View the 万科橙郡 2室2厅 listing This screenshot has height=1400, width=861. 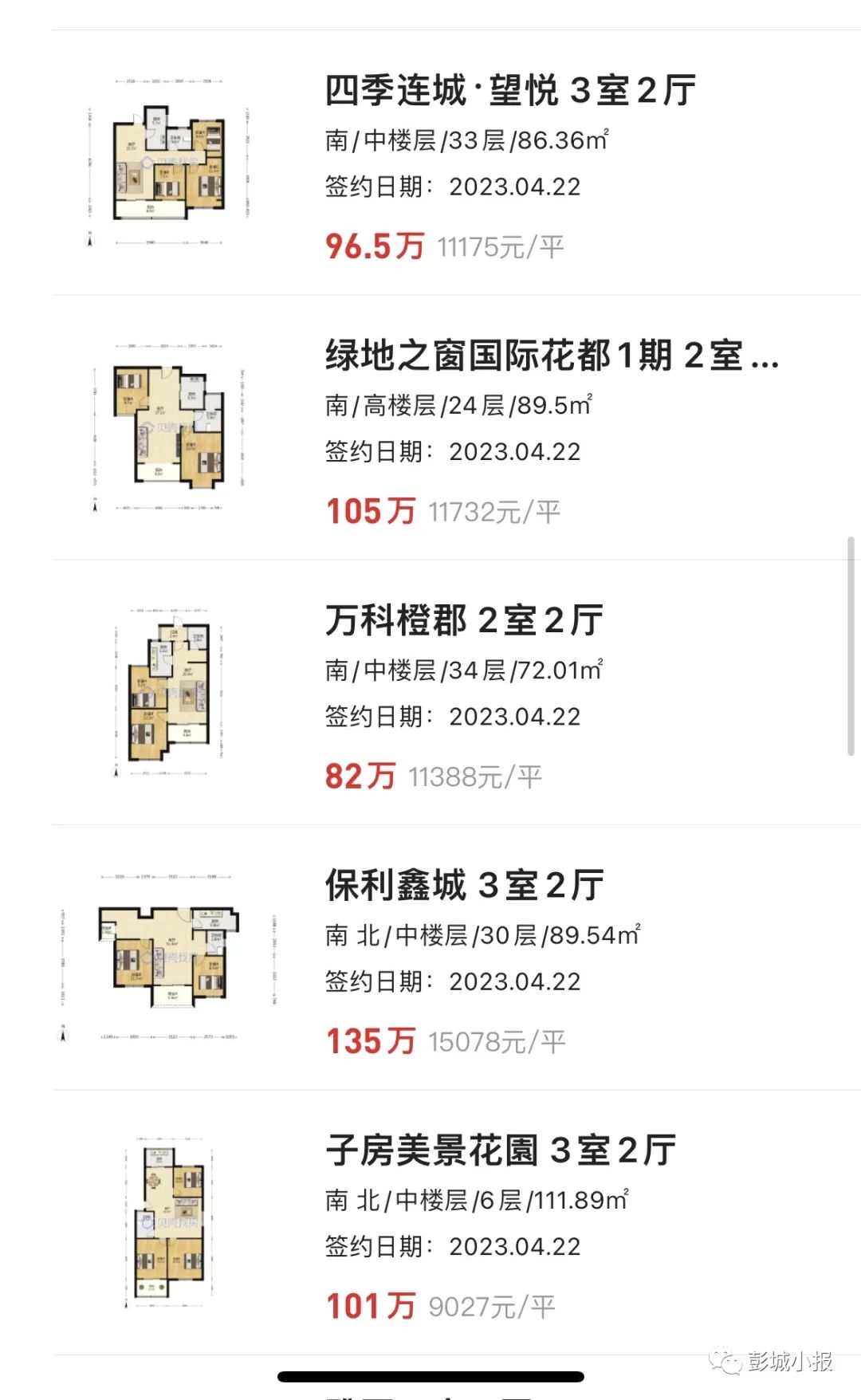[x=456, y=692]
